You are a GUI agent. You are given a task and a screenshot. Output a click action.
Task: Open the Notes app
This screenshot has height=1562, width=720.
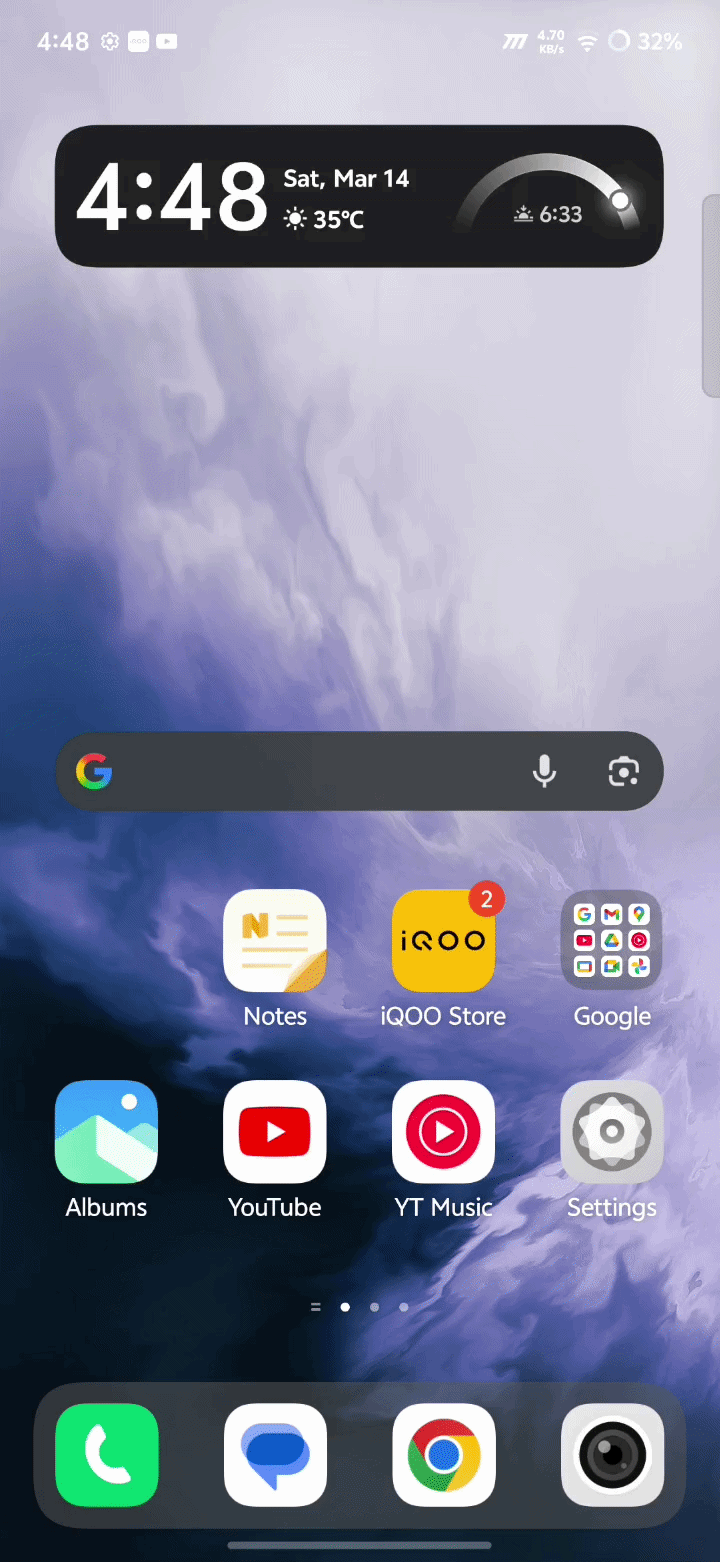(x=275, y=941)
